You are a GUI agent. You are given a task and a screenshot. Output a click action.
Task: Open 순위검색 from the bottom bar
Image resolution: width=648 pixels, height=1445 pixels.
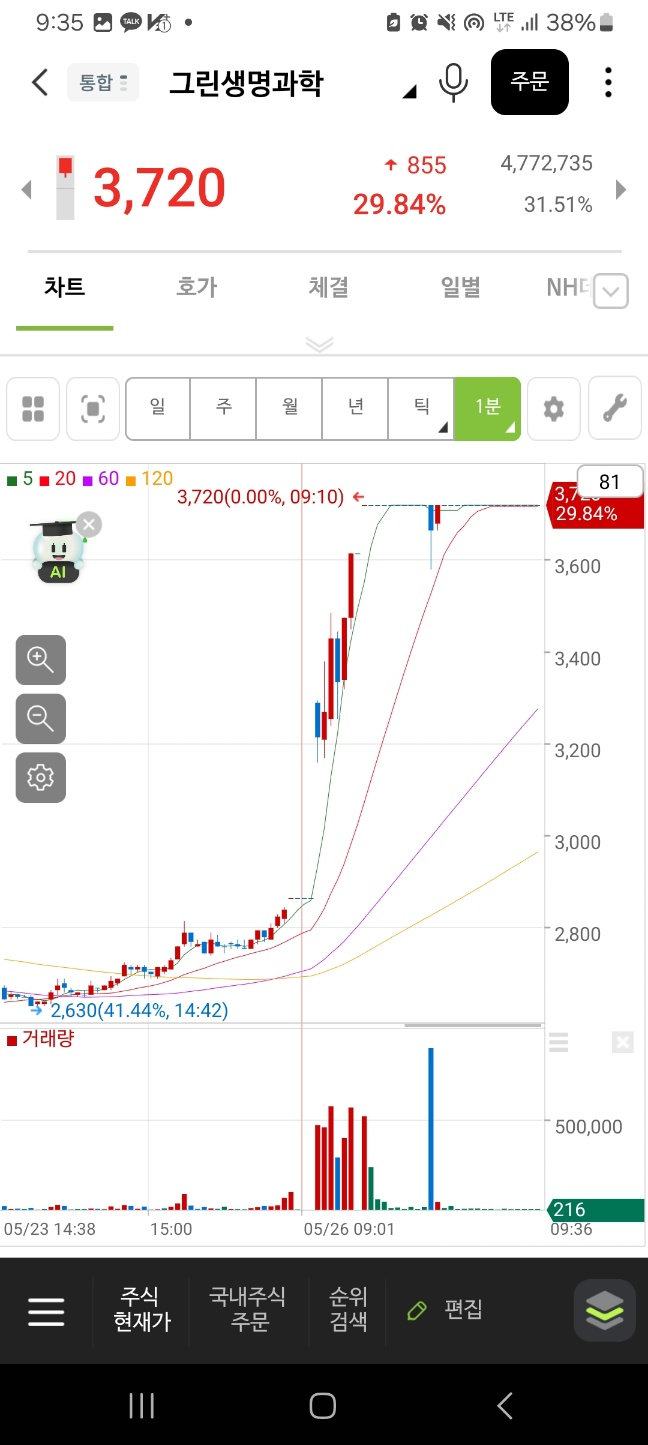[x=348, y=1309]
